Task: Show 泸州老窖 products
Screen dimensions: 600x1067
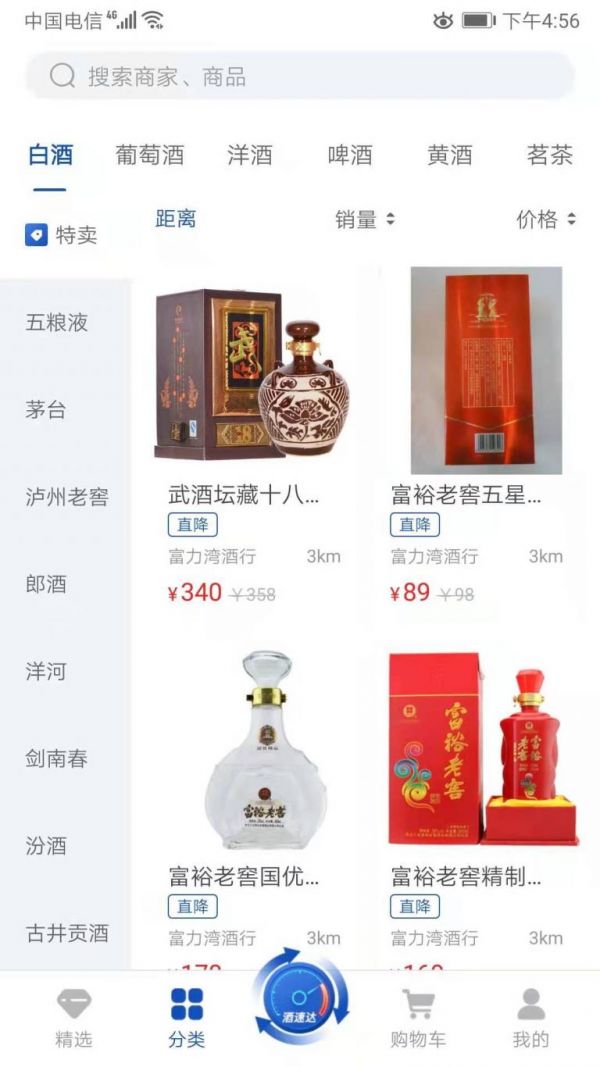Action: point(67,497)
